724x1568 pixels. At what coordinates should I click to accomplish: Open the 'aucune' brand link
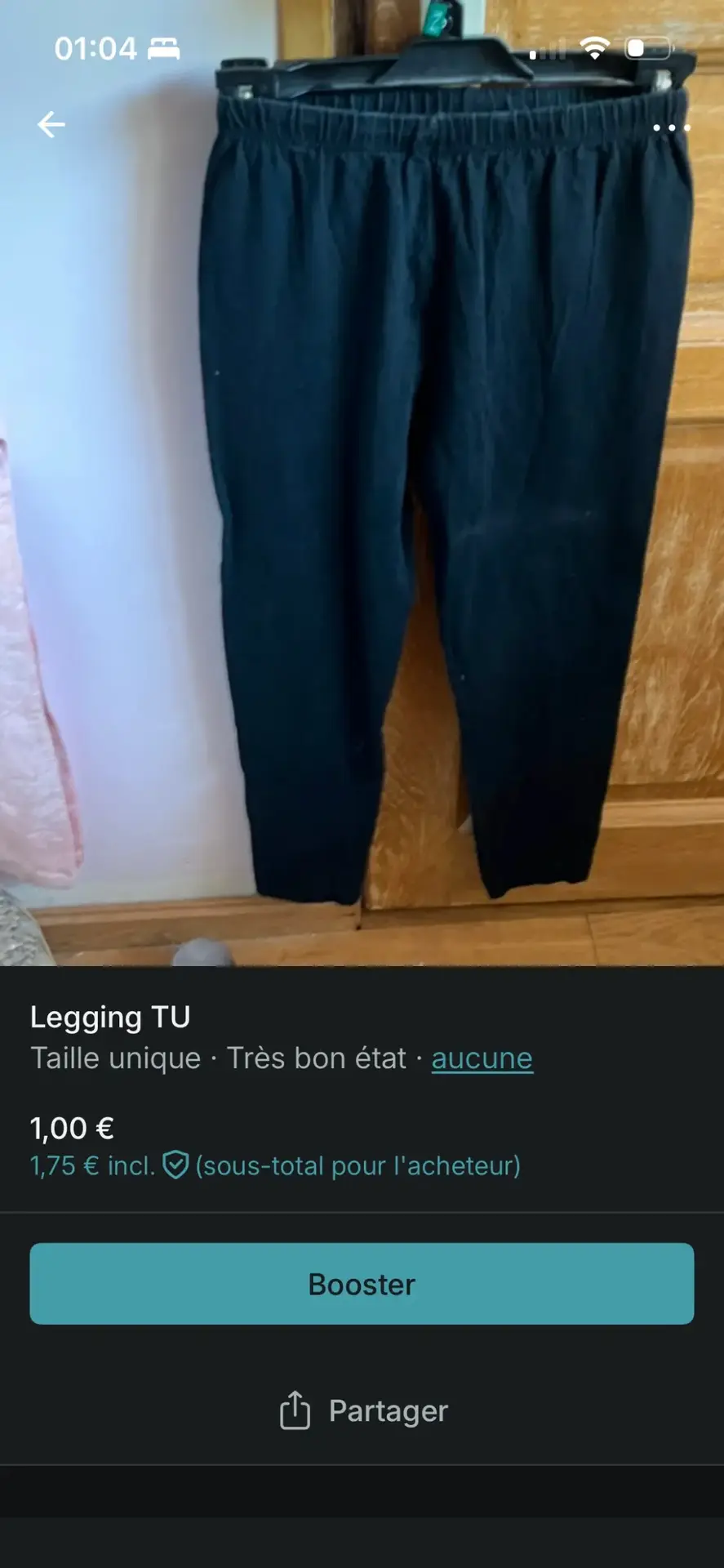(482, 1058)
